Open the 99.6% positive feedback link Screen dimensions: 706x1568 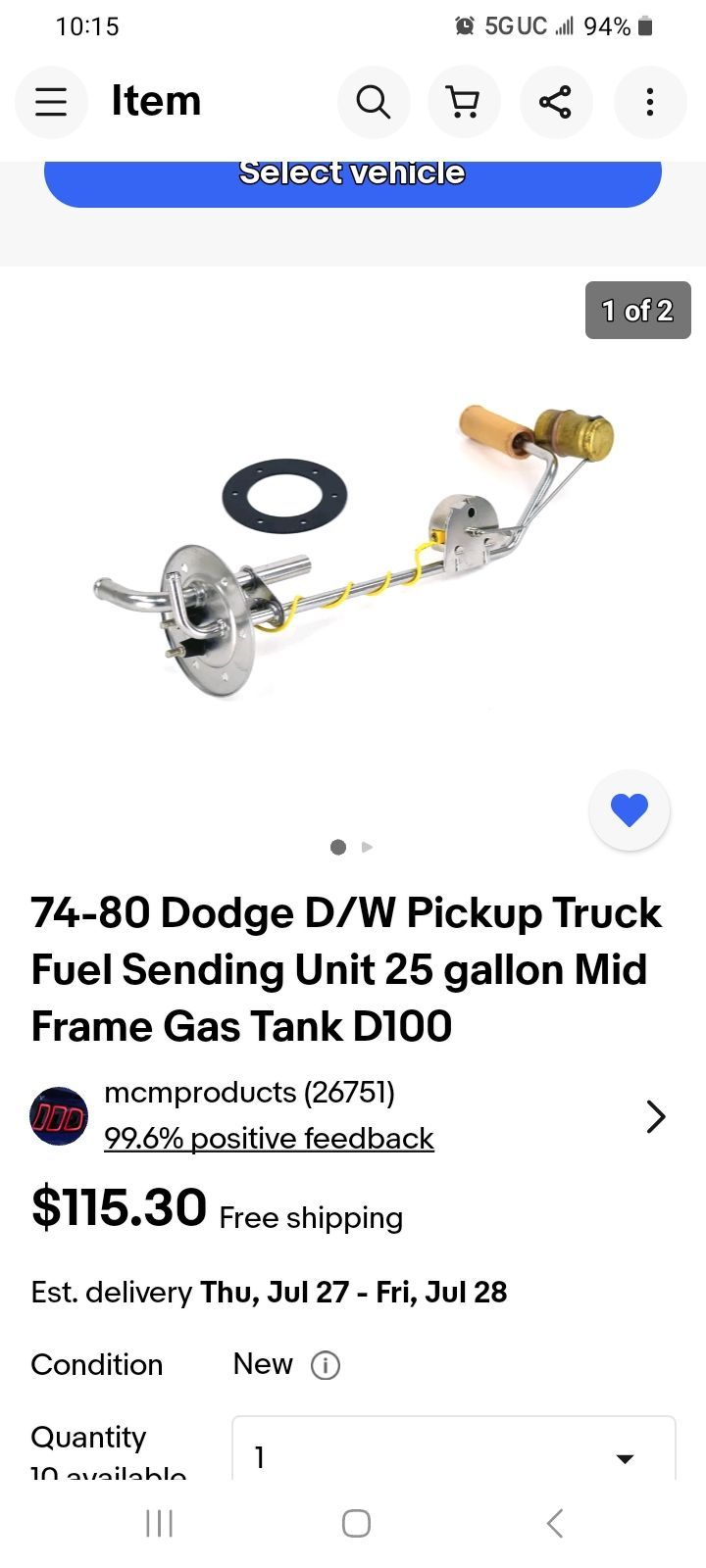pyautogui.click(x=269, y=1139)
